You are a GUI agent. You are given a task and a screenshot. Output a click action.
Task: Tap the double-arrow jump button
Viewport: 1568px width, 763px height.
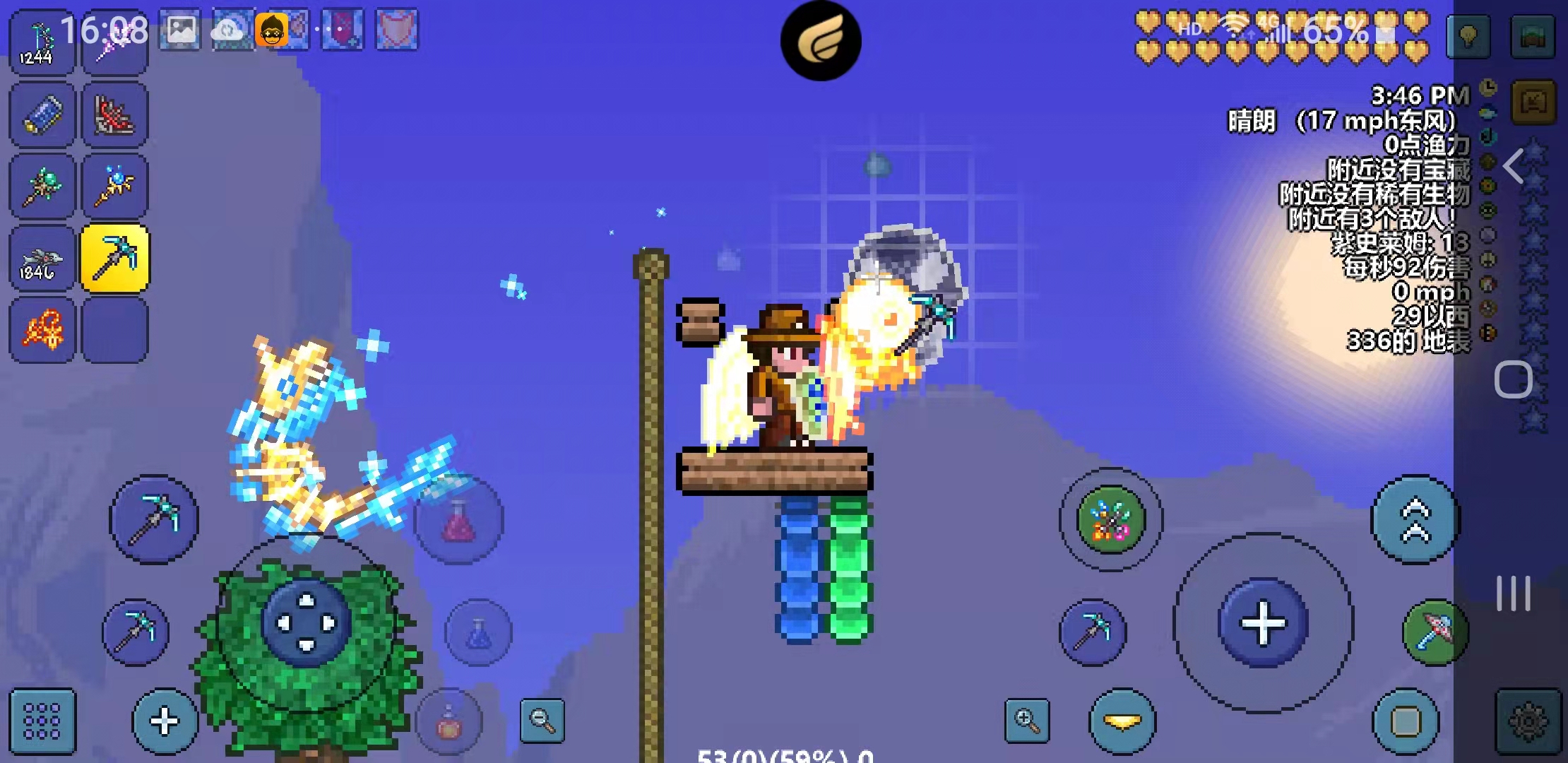click(1415, 519)
